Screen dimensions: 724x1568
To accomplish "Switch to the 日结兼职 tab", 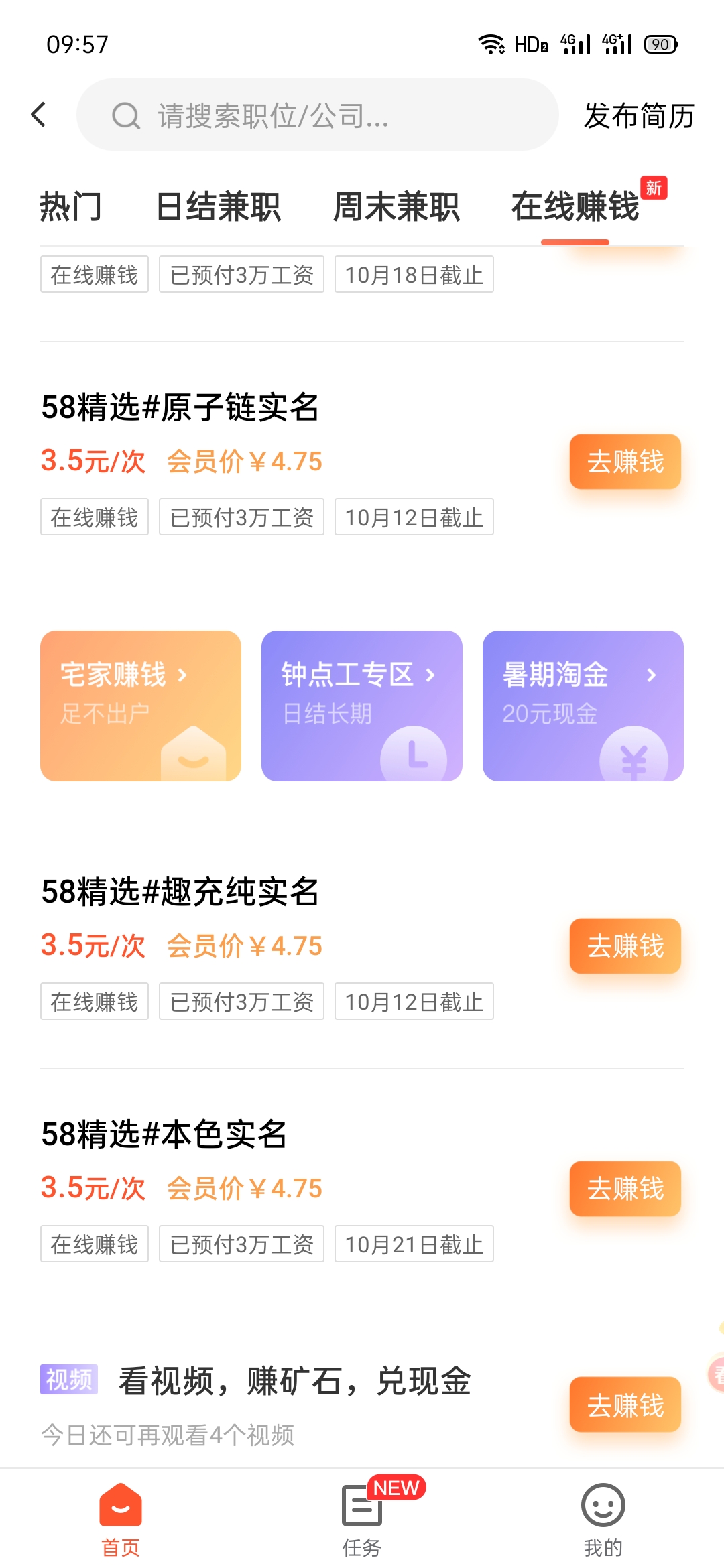I will pos(219,206).
